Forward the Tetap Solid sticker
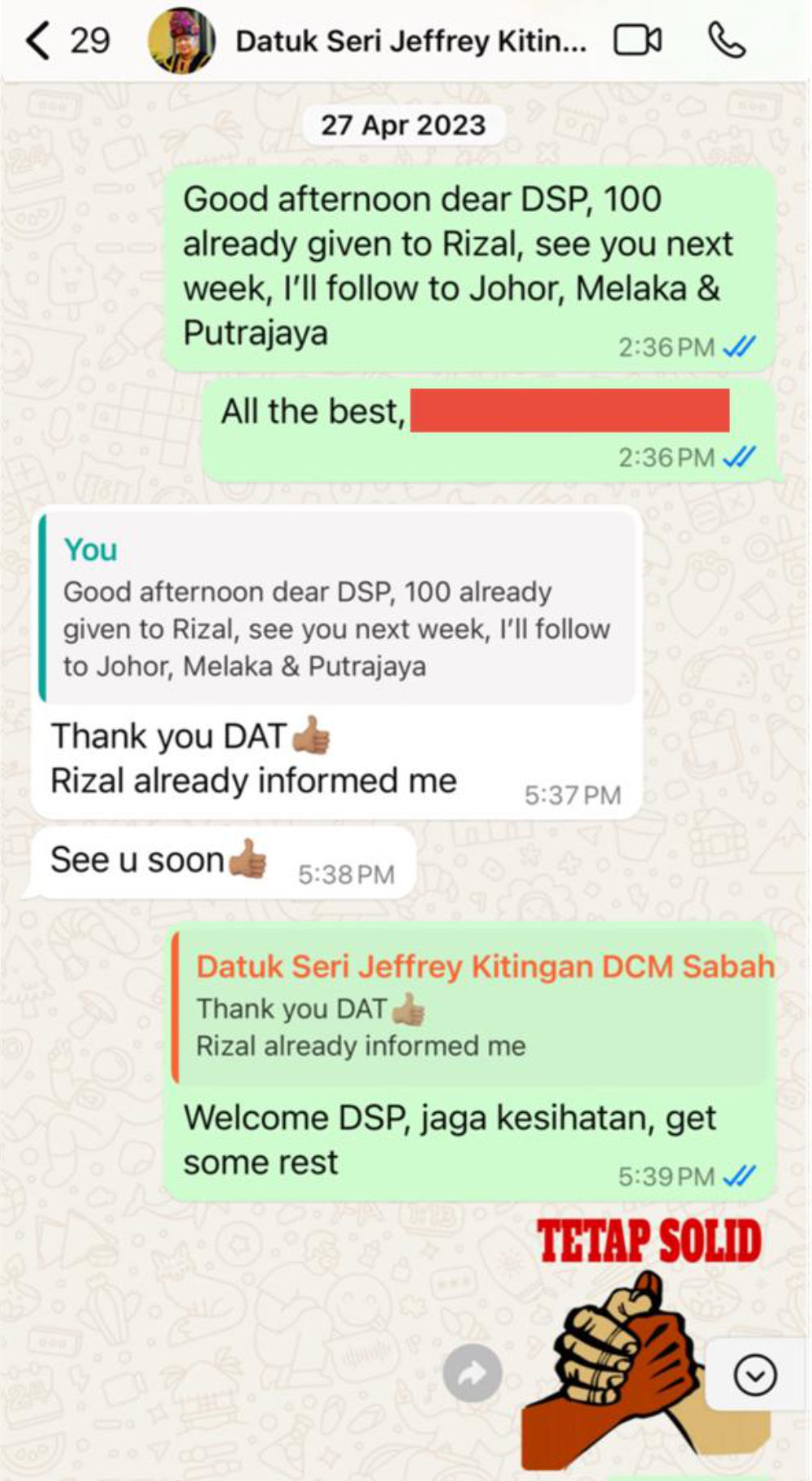This screenshot has height=1481, width=812. pyautogui.click(x=473, y=1373)
